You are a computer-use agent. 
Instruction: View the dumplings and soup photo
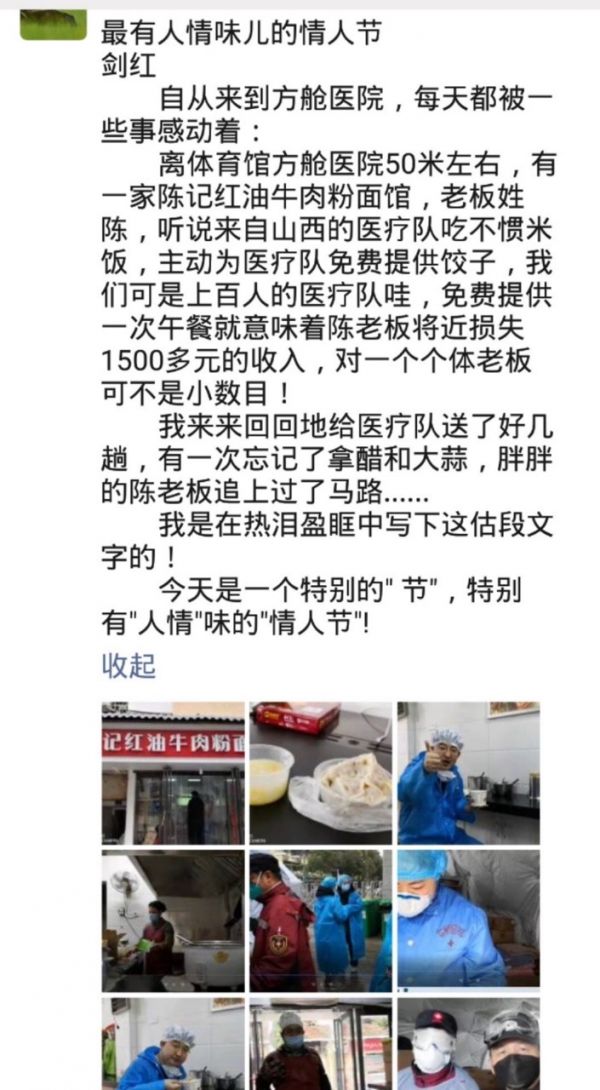[x=320, y=774]
